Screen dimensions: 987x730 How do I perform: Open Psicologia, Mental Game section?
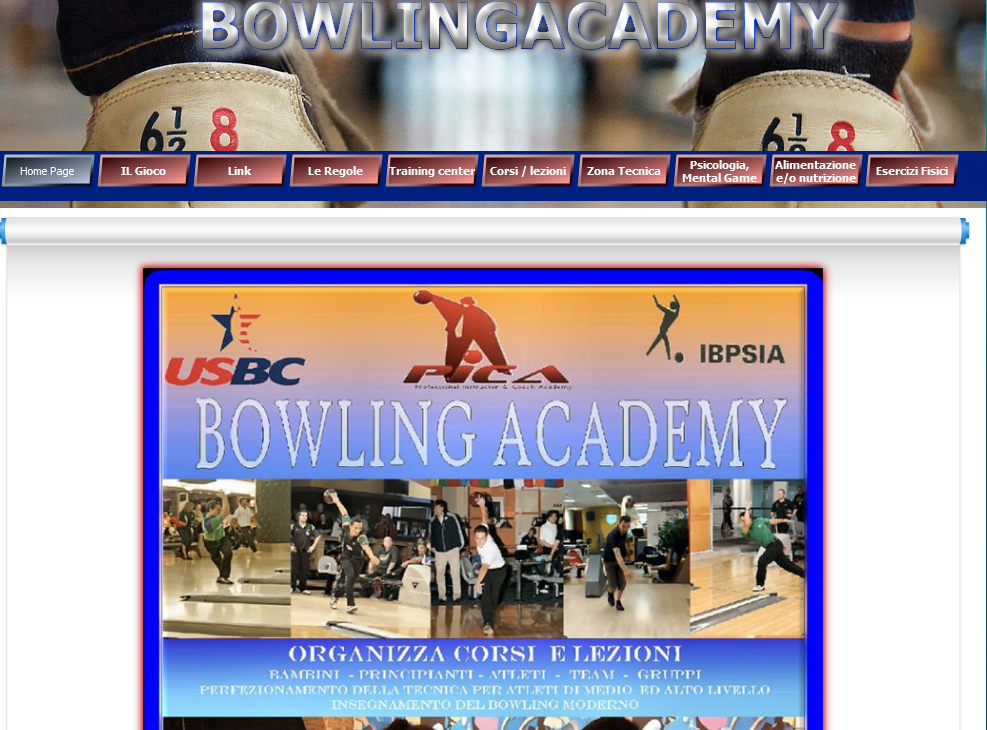point(720,171)
